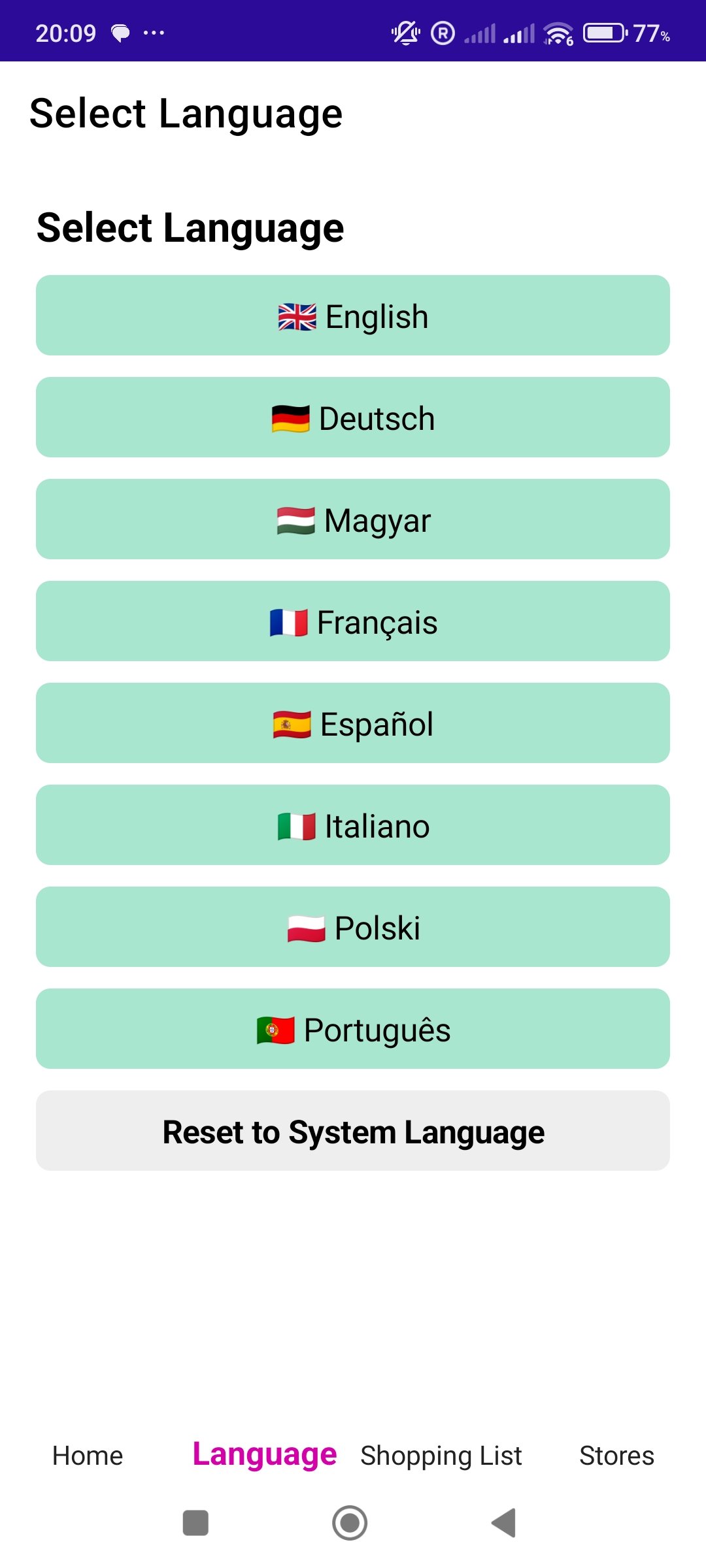Viewport: 706px width, 1568px height.
Task: Change the language to Polski
Action: [x=353, y=927]
